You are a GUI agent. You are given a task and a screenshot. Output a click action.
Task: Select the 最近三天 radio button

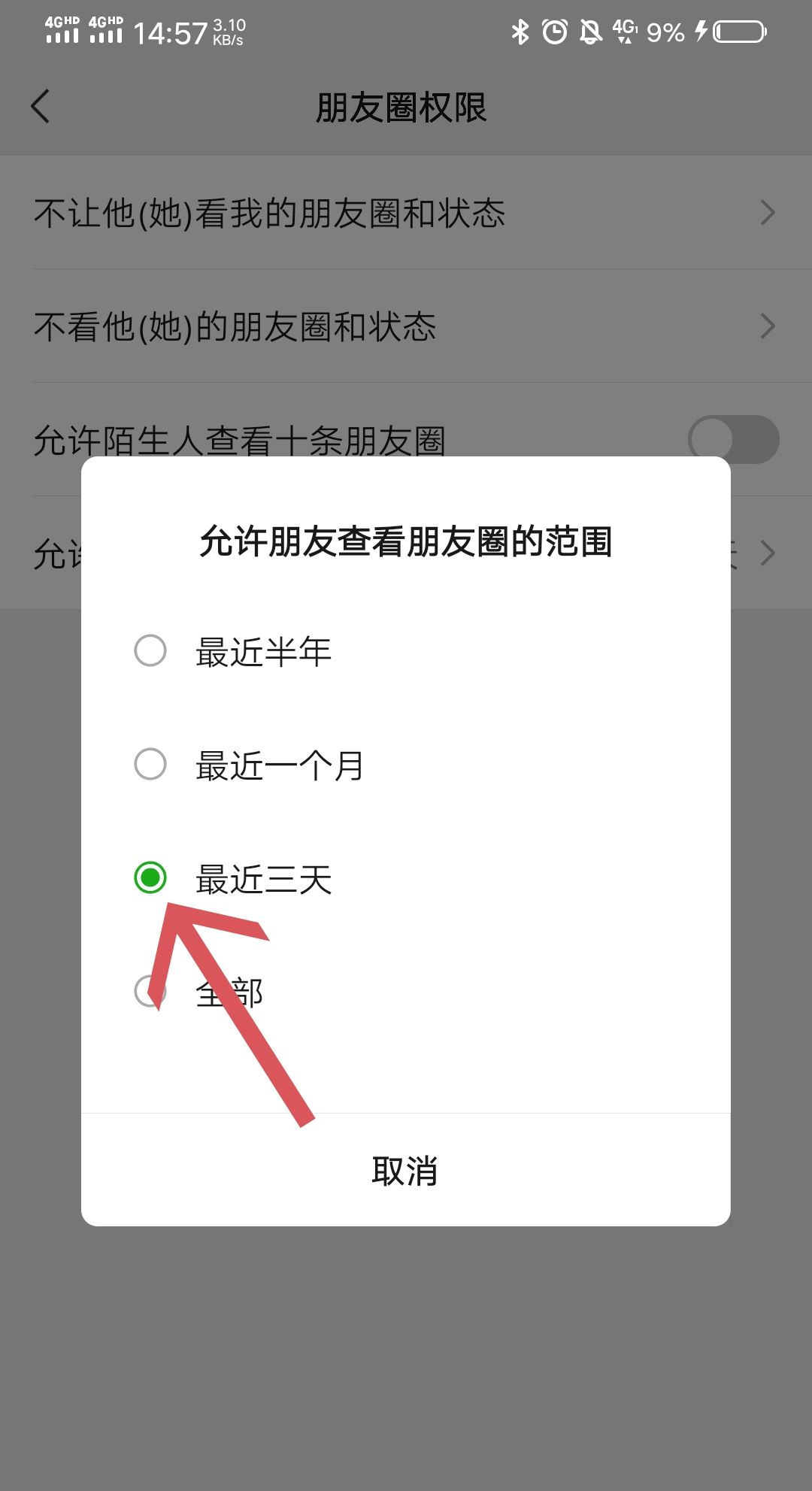(150, 878)
